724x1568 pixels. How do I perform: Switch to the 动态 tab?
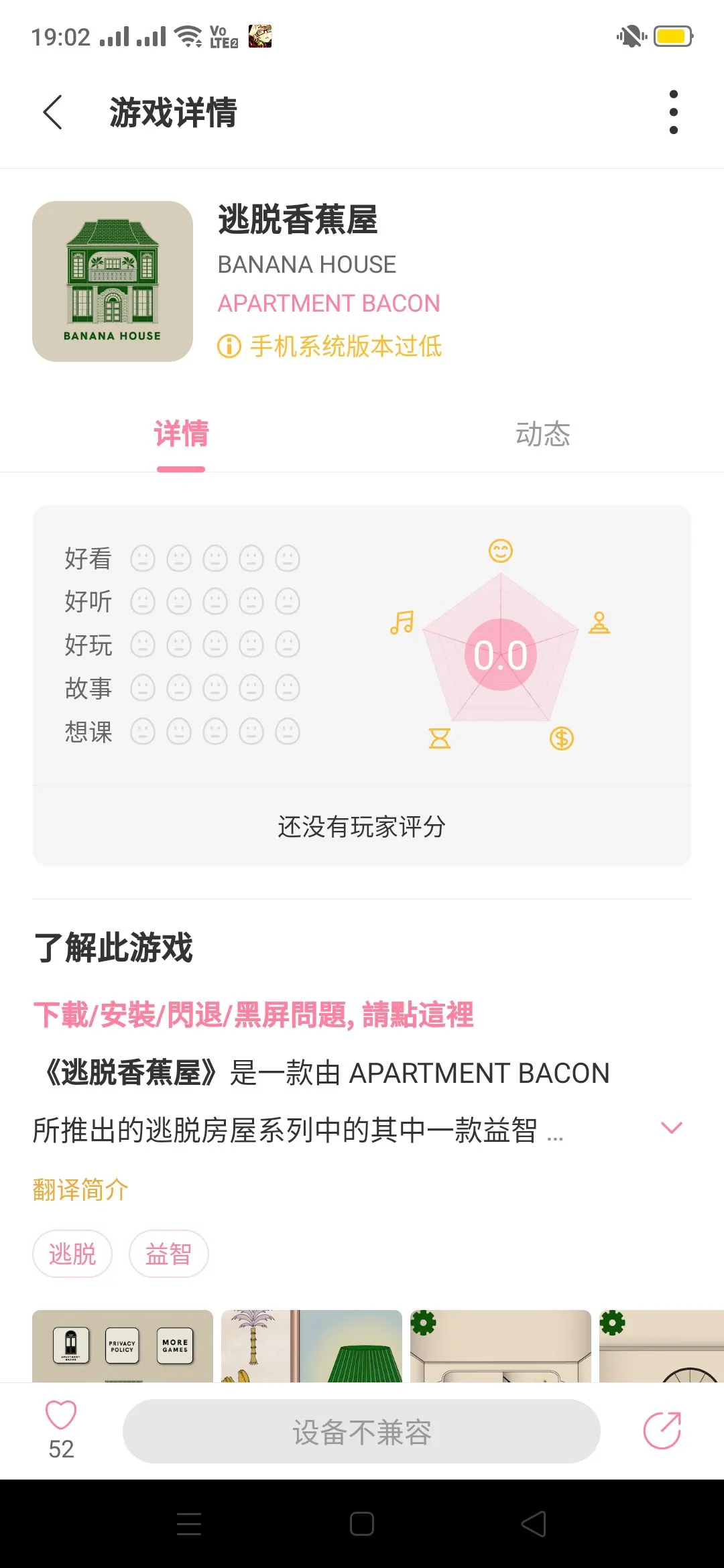542,434
